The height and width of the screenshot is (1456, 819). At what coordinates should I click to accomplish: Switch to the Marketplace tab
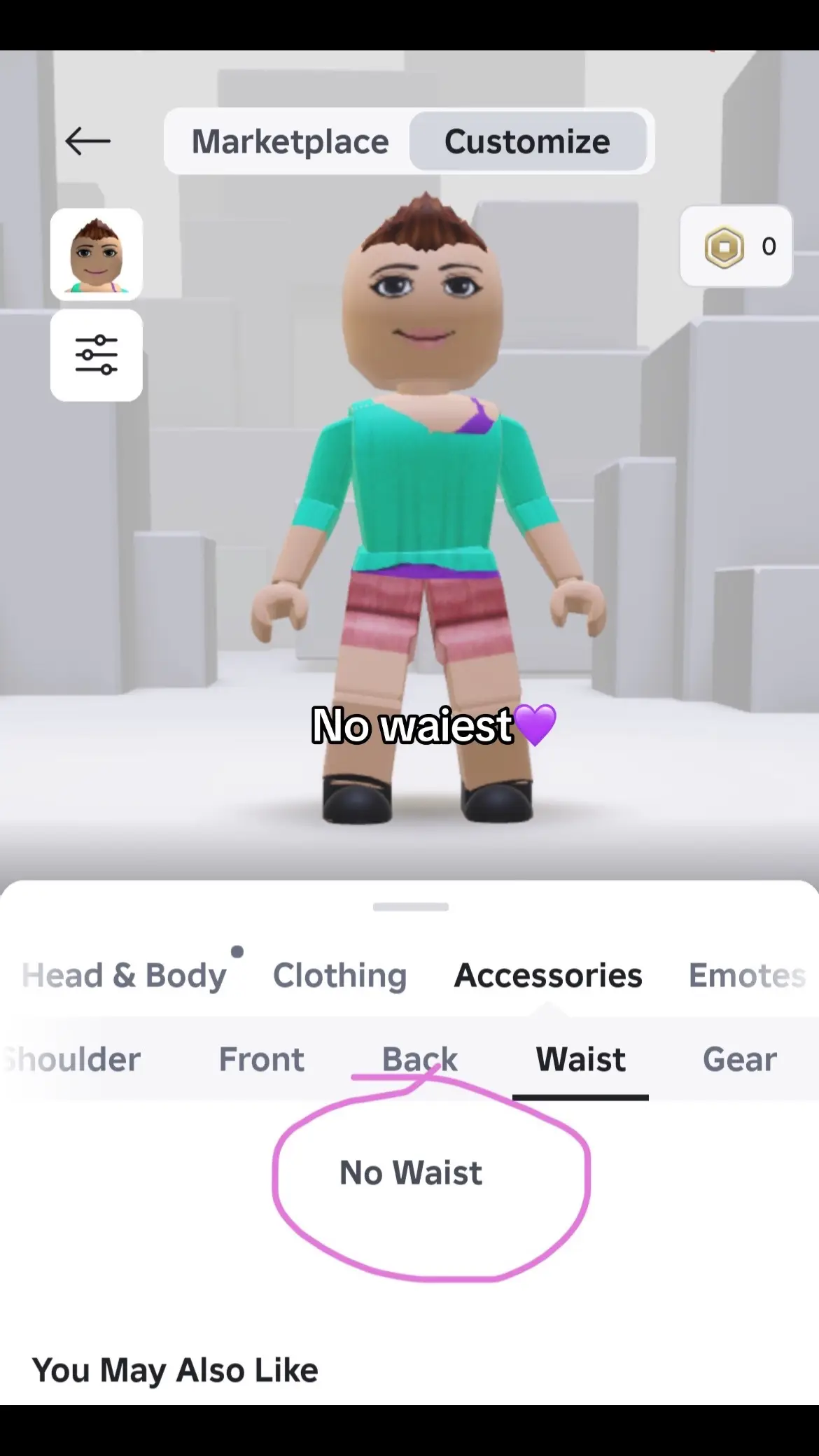tap(290, 141)
